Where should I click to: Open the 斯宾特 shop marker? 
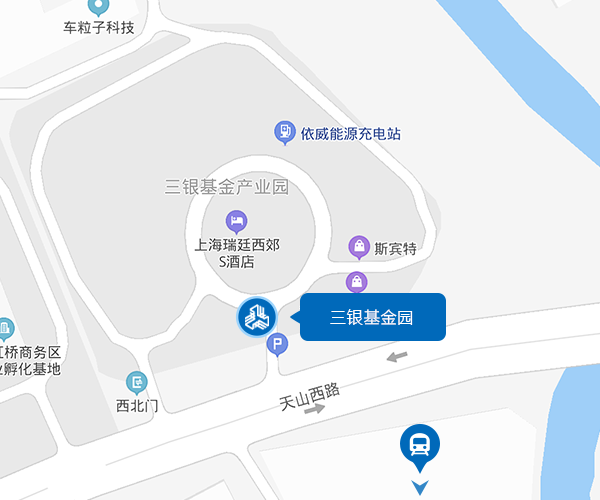click(358, 246)
